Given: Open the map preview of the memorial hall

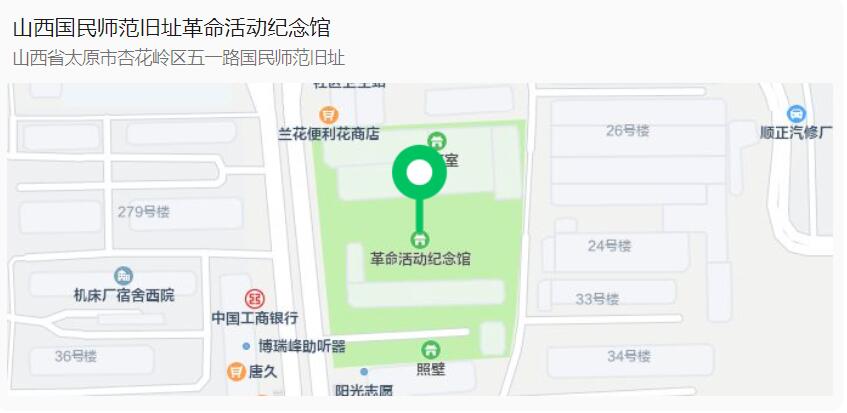Looking at the screenshot, I should click(x=420, y=239).
